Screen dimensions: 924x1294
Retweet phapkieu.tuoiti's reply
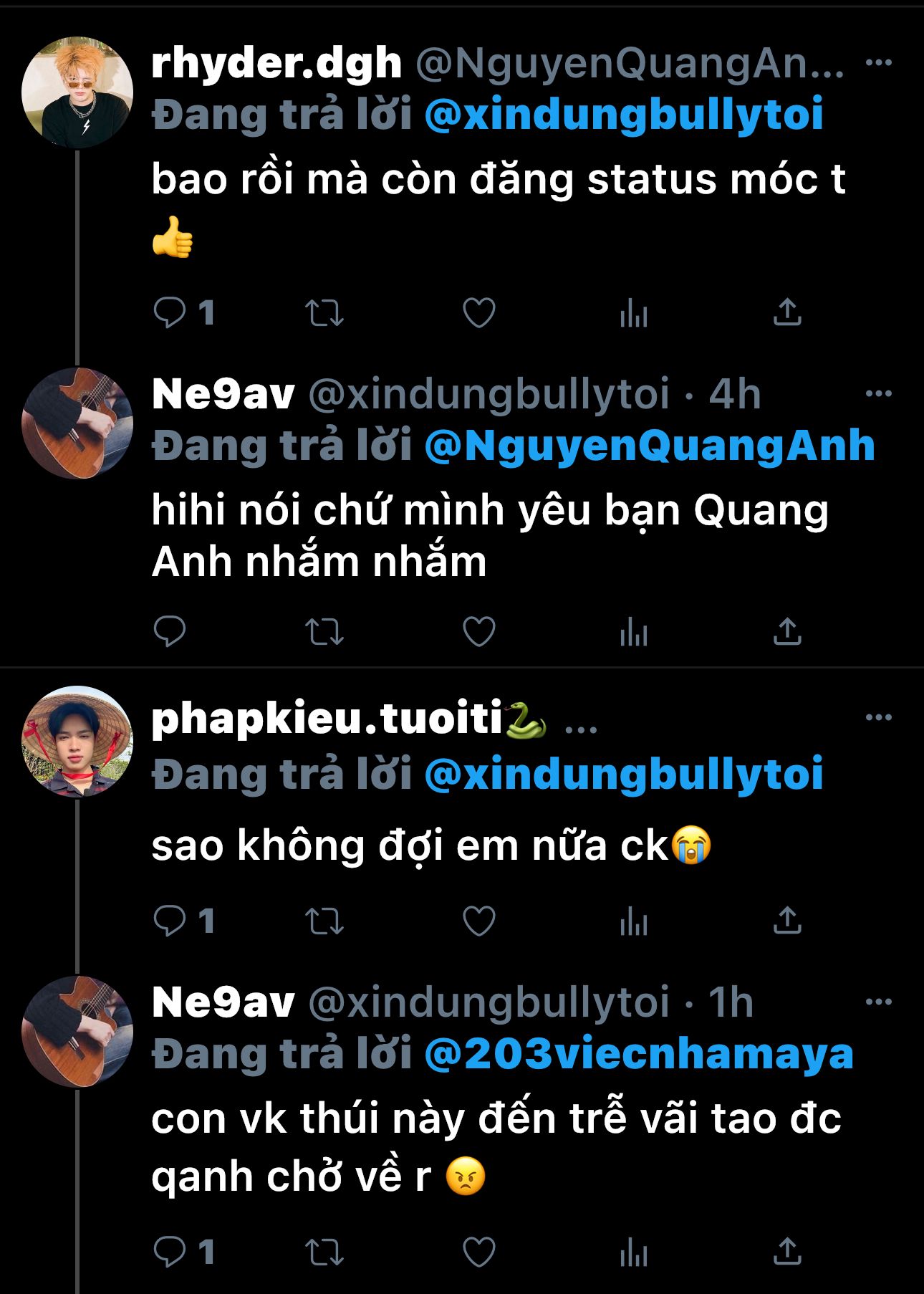pyautogui.click(x=324, y=921)
